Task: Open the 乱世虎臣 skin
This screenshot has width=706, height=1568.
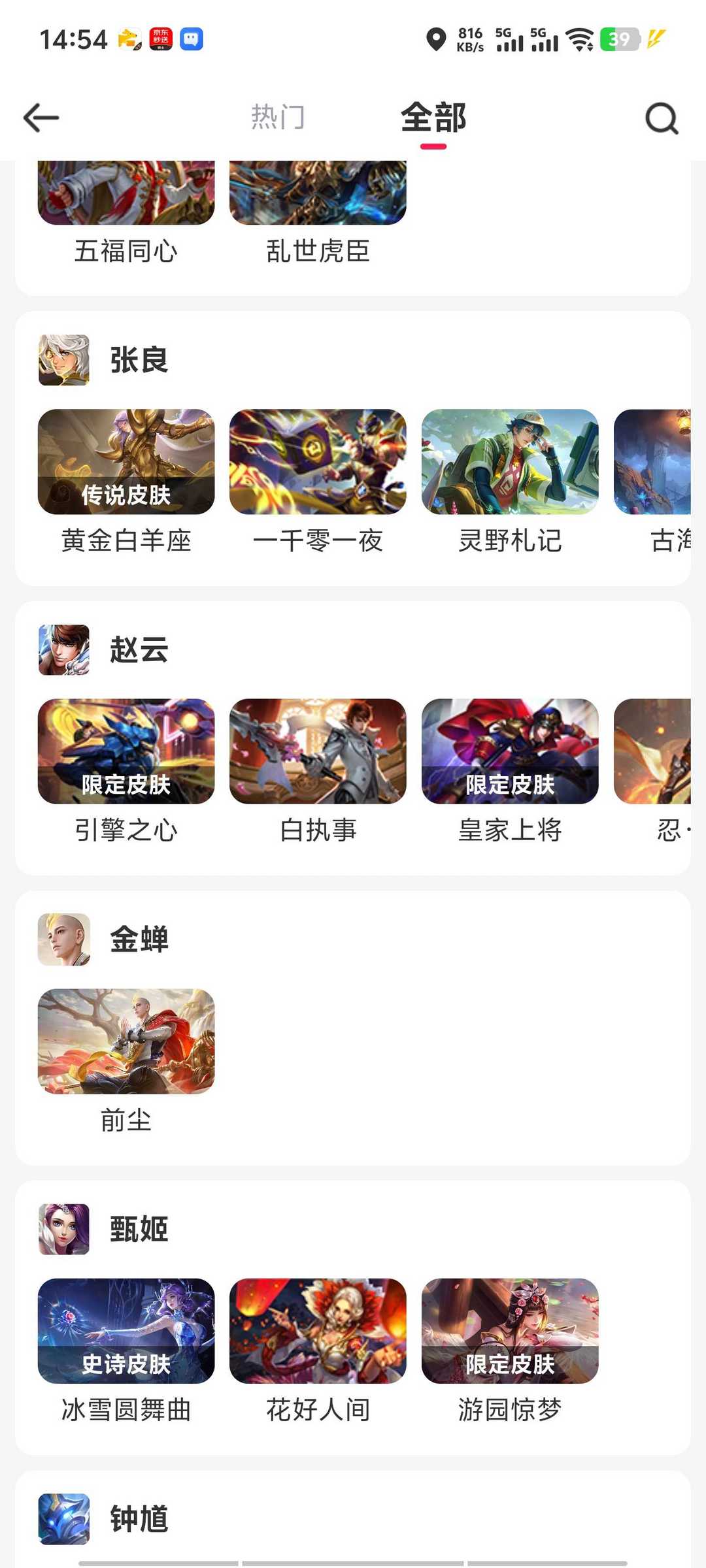Action: click(318, 196)
